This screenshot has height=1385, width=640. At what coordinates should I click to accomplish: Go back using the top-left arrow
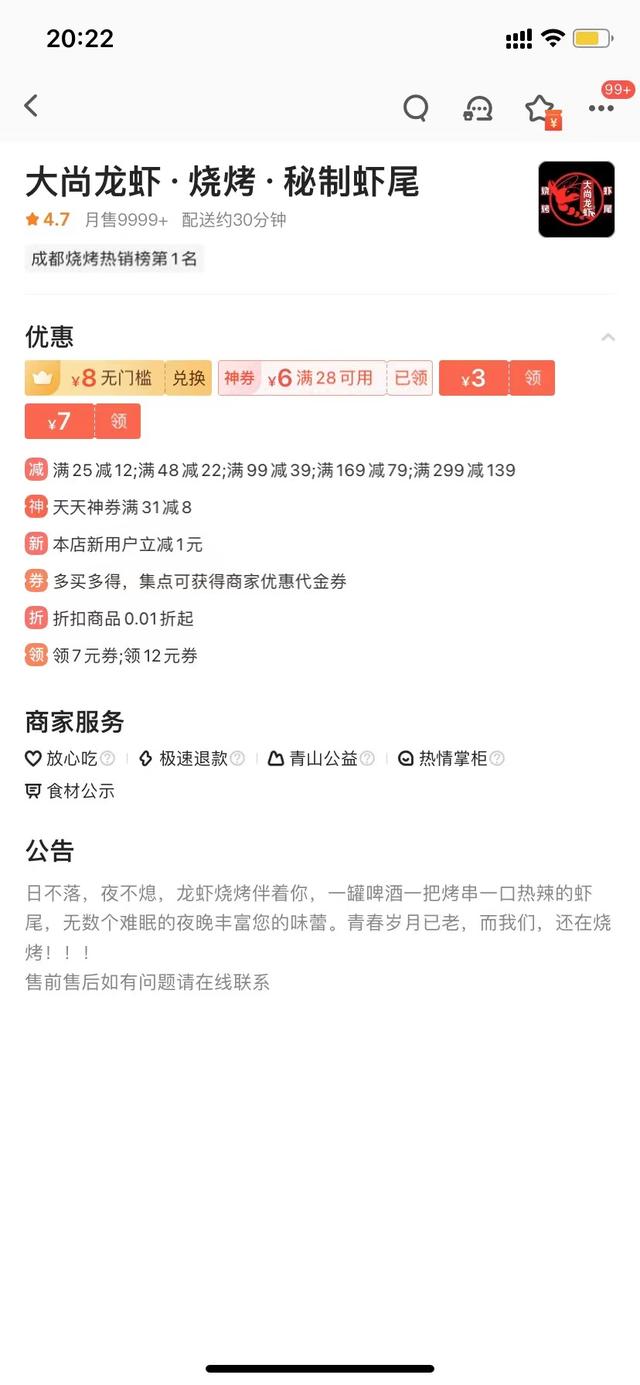click(x=32, y=106)
